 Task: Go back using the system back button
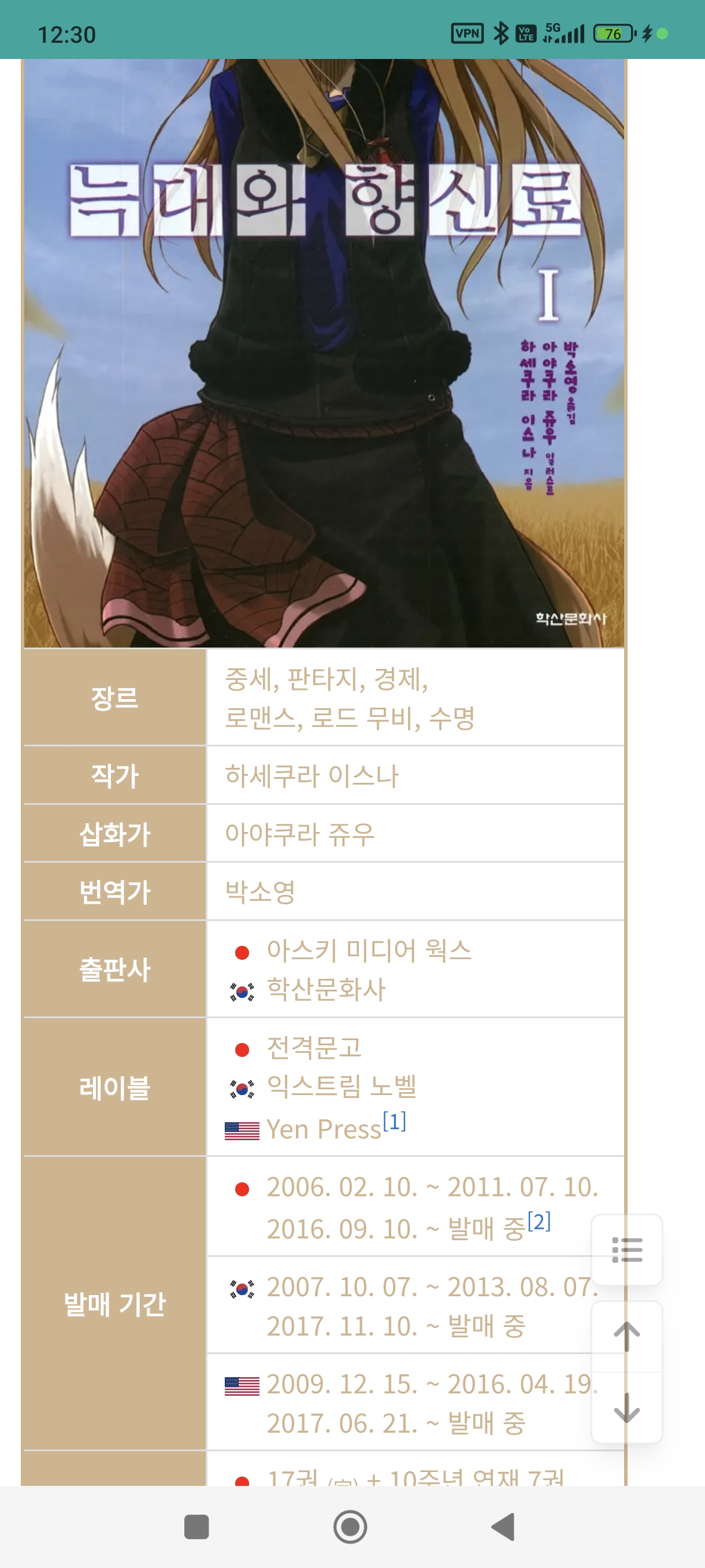click(x=502, y=1526)
